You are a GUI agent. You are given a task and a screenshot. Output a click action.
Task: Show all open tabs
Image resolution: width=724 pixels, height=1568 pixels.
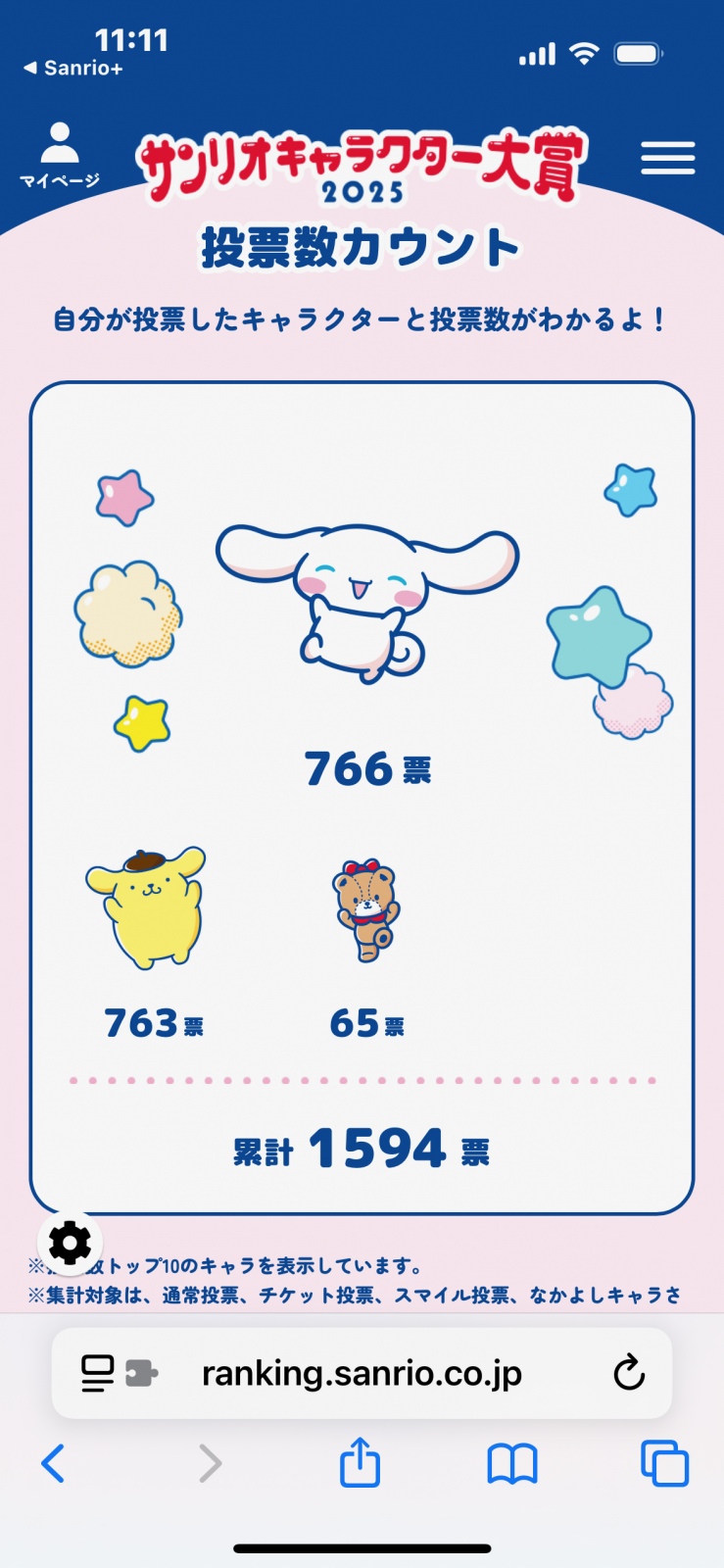664,1463
